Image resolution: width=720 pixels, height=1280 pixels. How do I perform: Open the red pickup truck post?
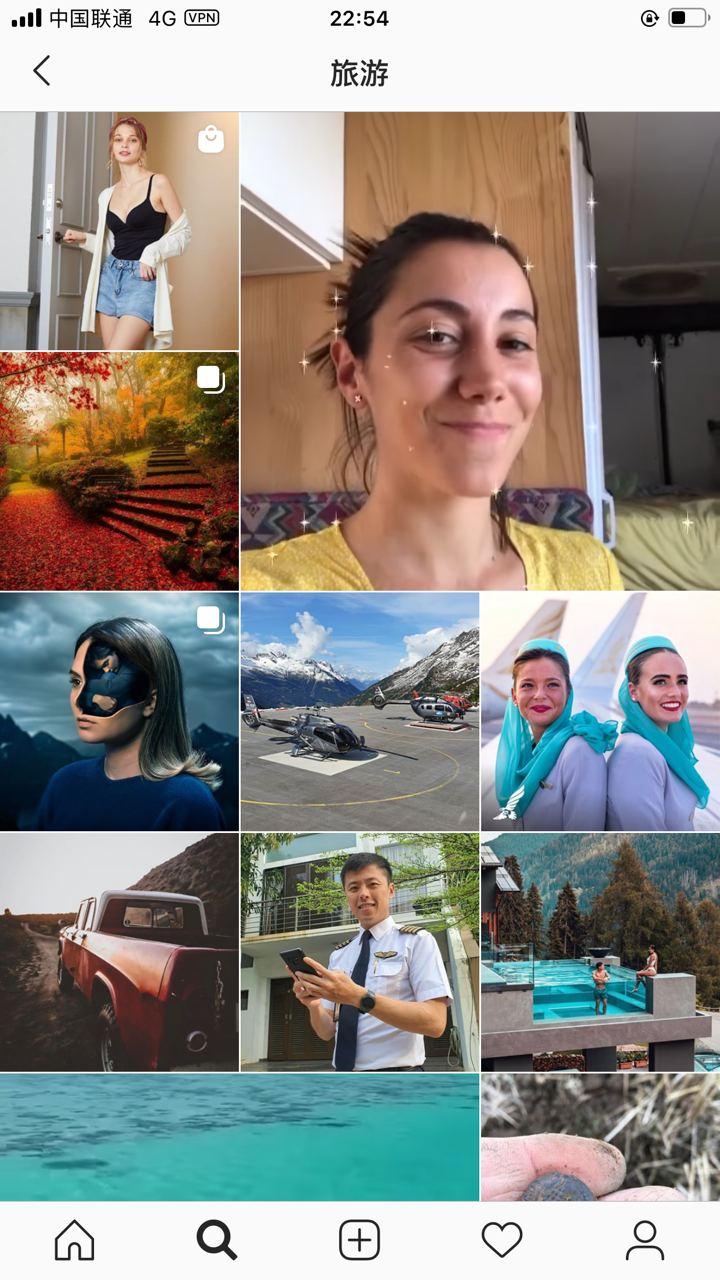point(119,951)
